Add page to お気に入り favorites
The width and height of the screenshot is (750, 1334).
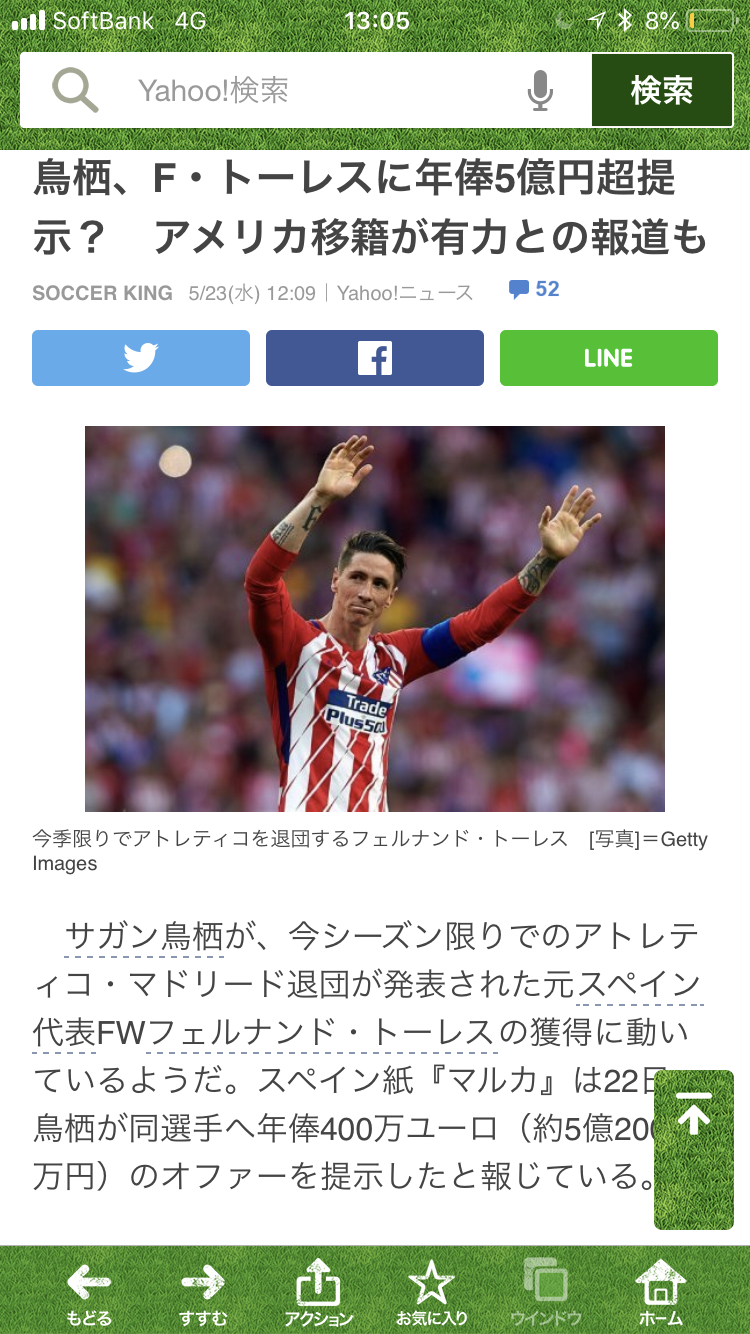[432, 1292]
